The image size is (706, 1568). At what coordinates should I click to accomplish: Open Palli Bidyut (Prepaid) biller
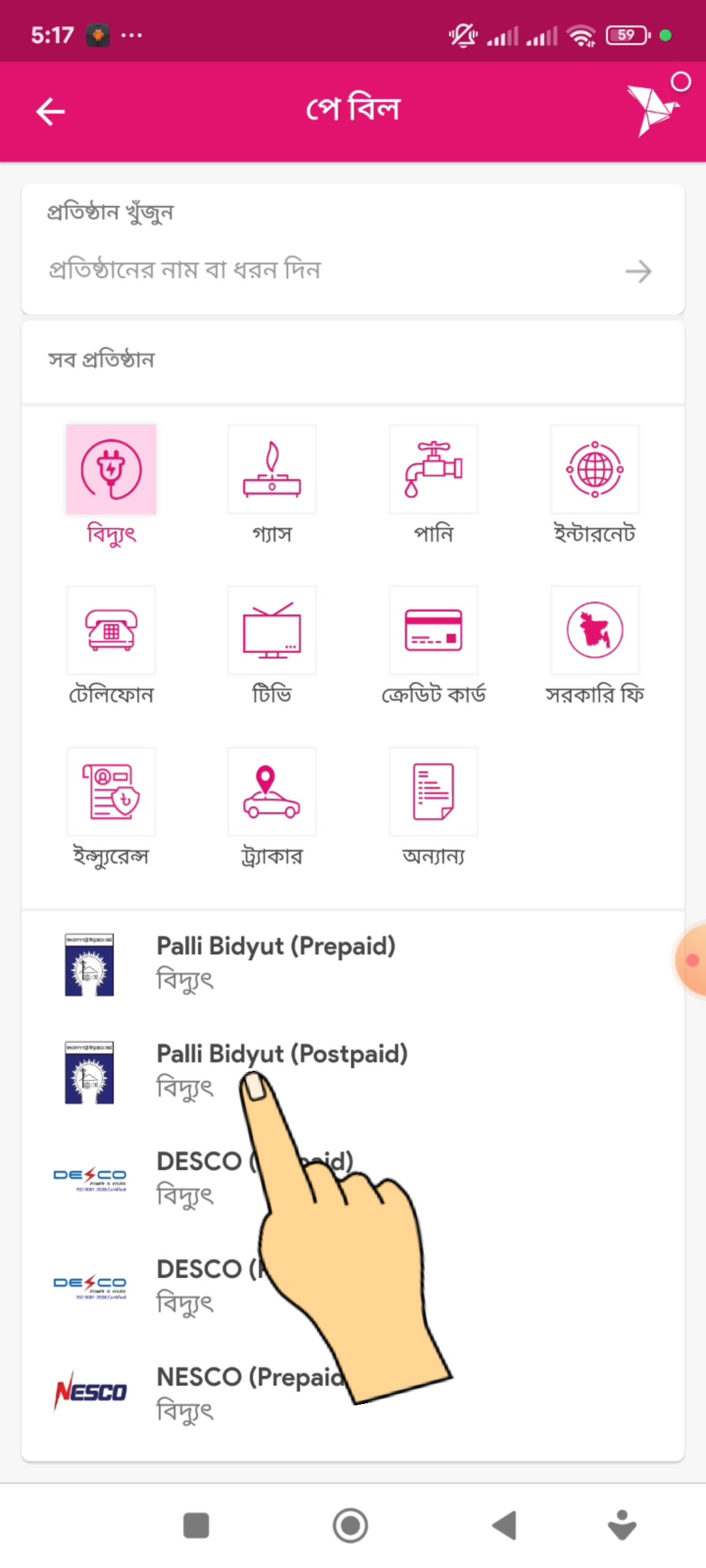click(x=276, y=962)
